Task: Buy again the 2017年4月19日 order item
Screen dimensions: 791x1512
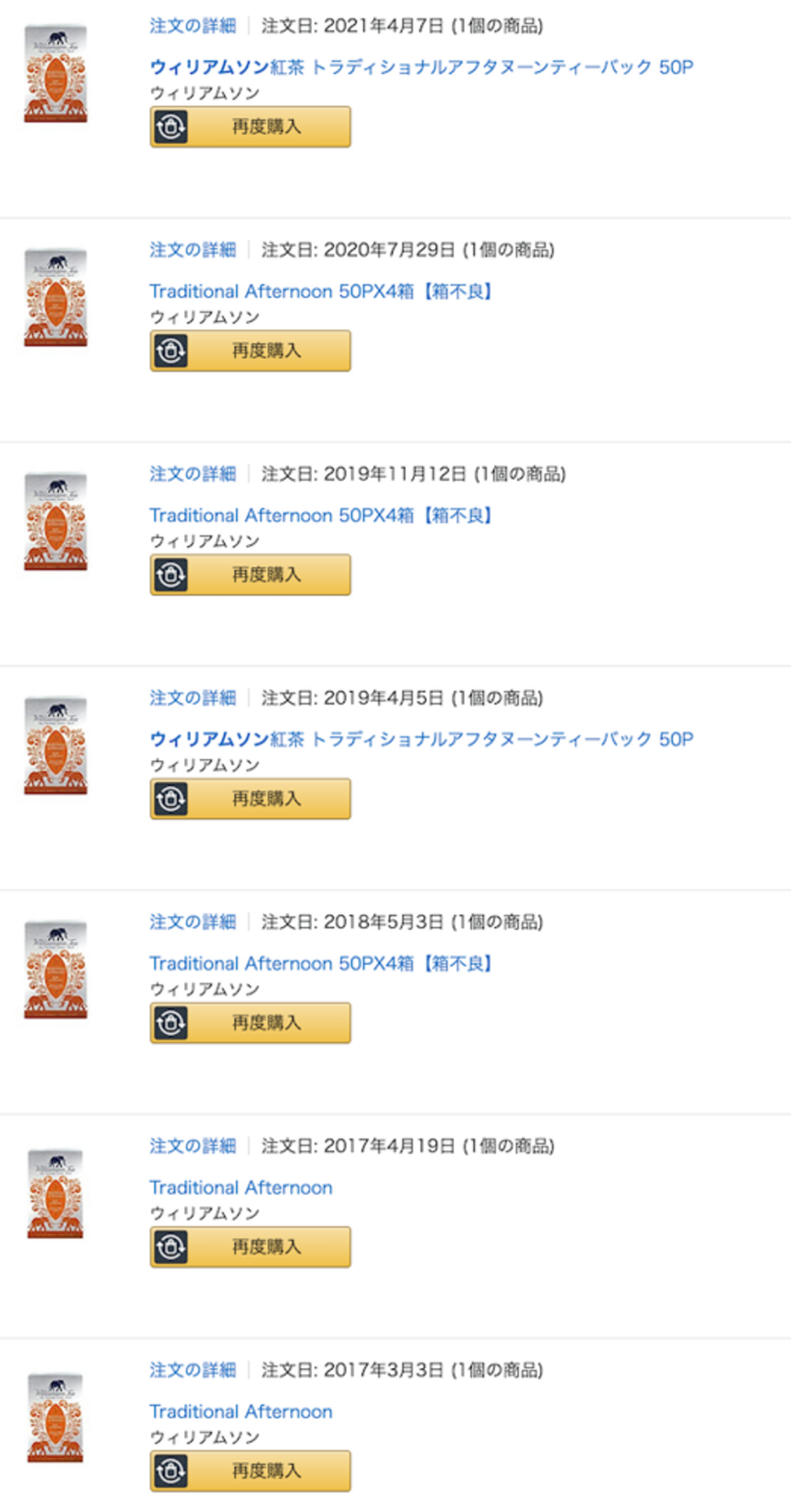Action: (x=250, y=1247)
